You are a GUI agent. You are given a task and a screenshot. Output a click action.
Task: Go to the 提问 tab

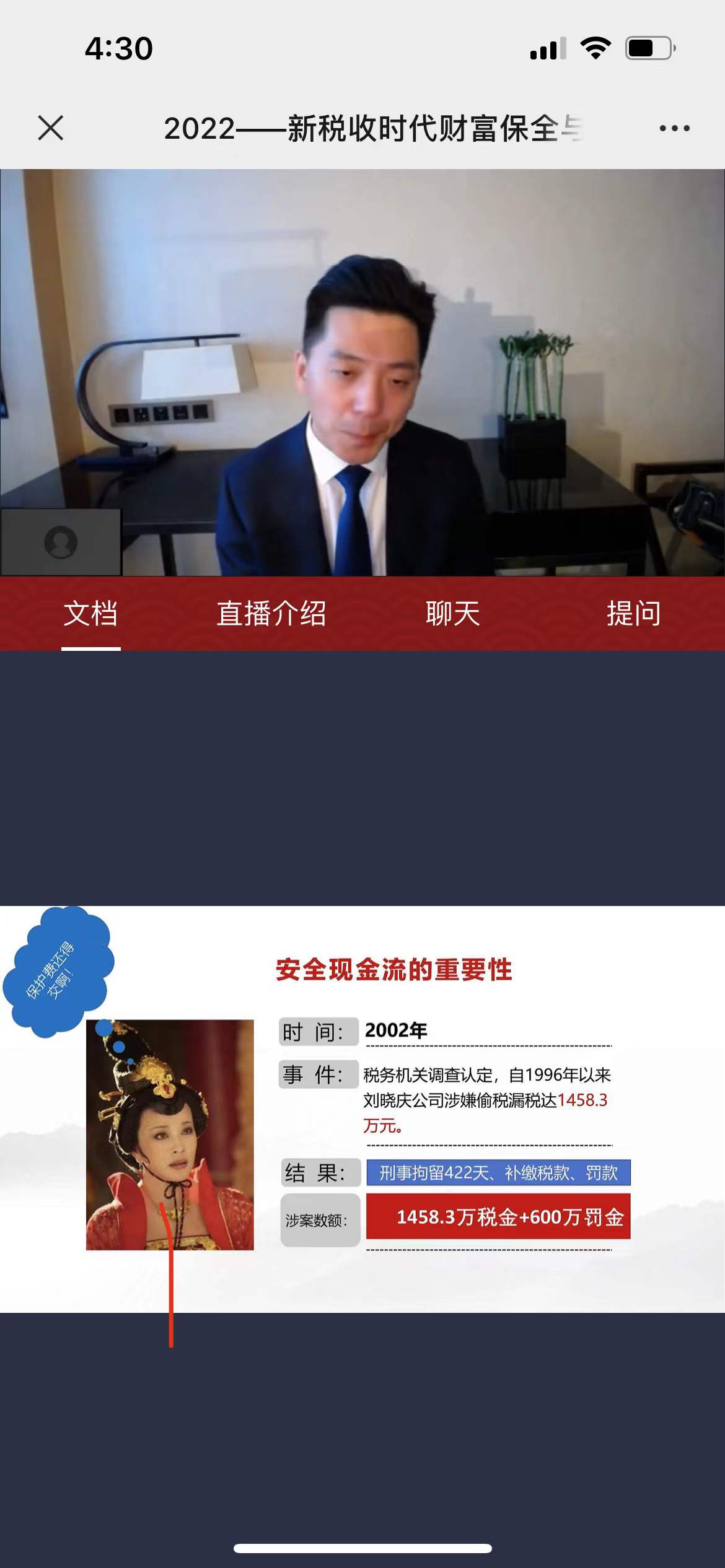coord(634,614)
